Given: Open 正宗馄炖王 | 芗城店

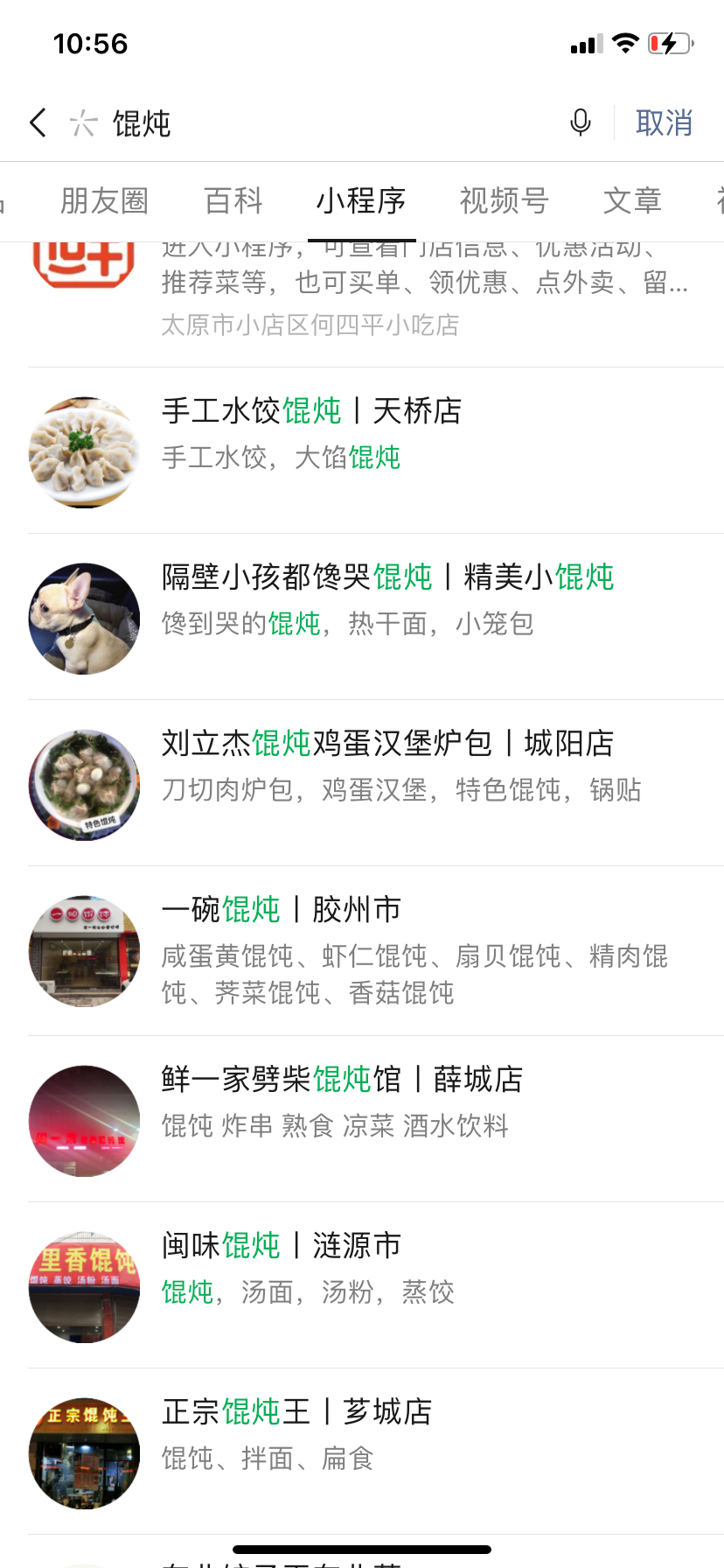Looking at the screenshot, I should (x=376, y=1451).
